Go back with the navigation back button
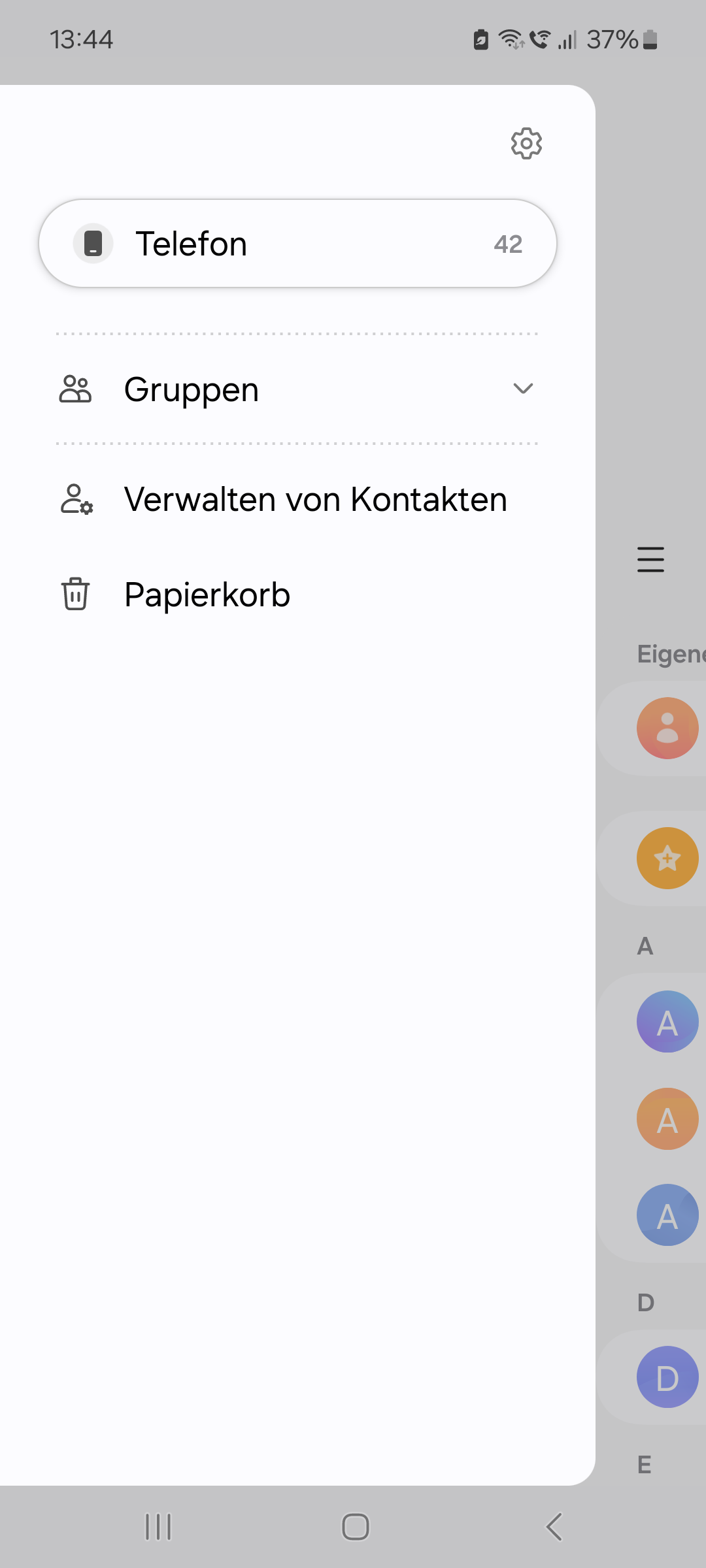The width and height of the screenshot is (706, 1568). pos(554,1527)
